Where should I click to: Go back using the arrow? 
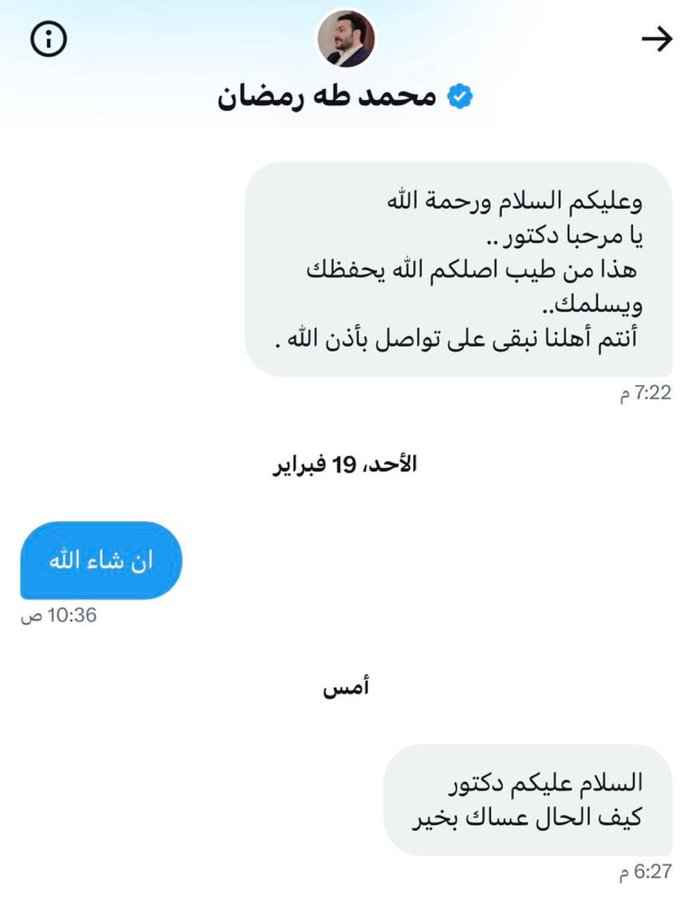tap(657, 39)
